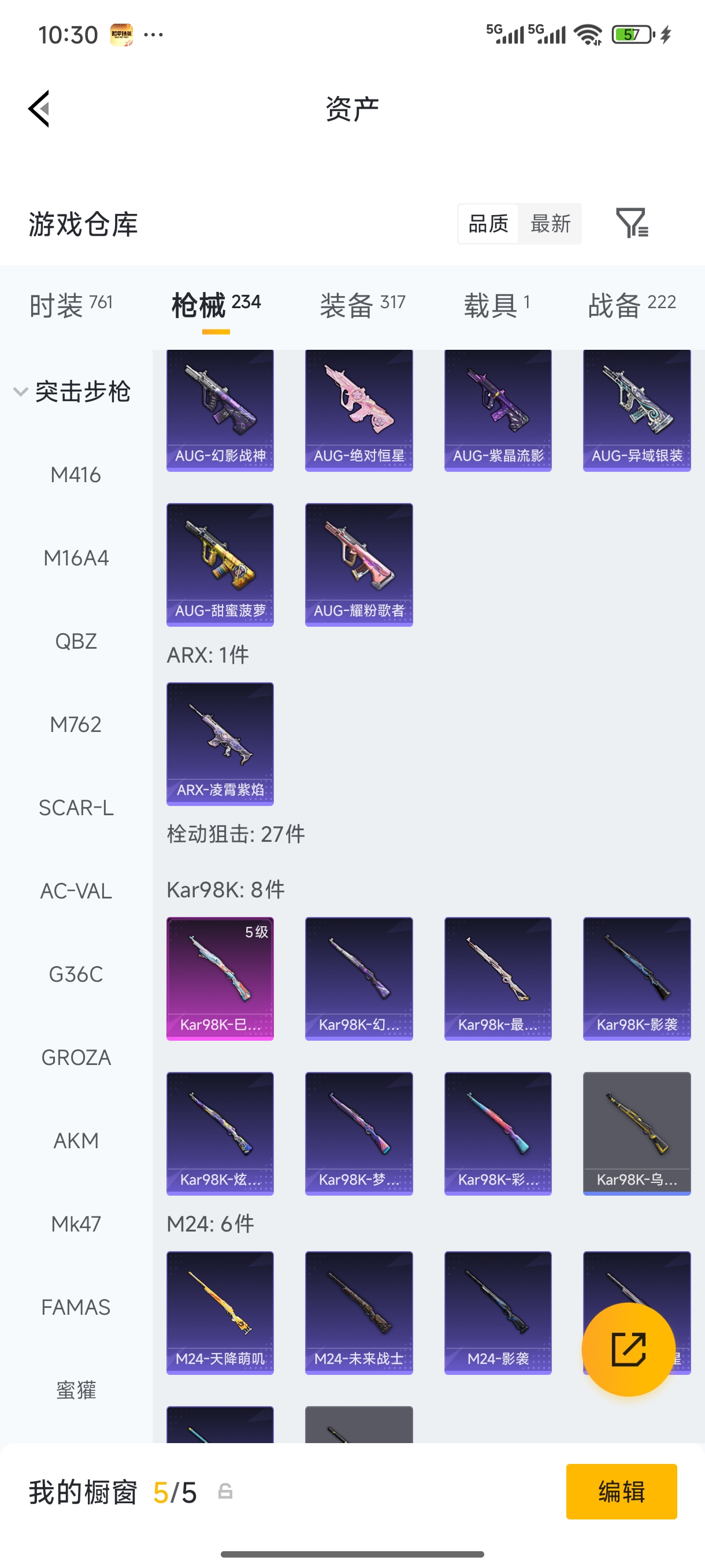Open the M24-天降萌叽 skin
Screen dimensions: 705x1568
point(220,1312)
